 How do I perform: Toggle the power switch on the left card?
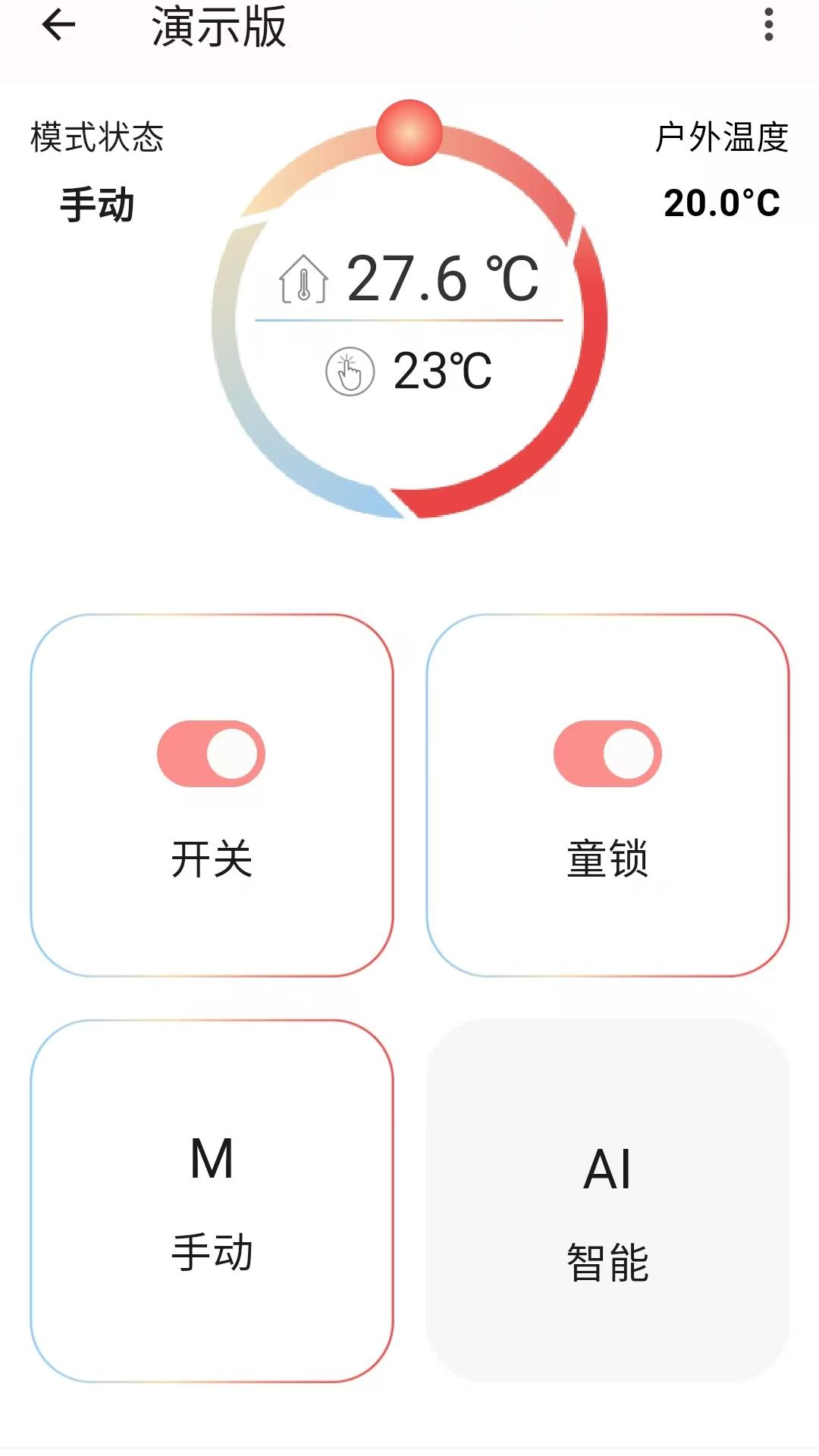(x=212, y=755)
